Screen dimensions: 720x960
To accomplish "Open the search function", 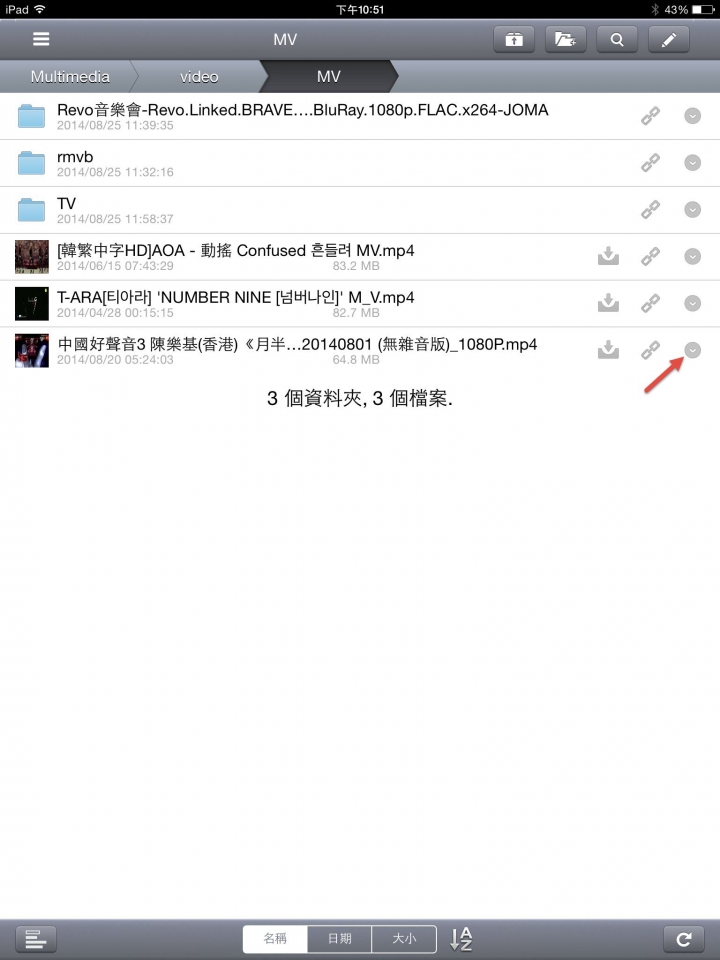I will coord(617,40).
